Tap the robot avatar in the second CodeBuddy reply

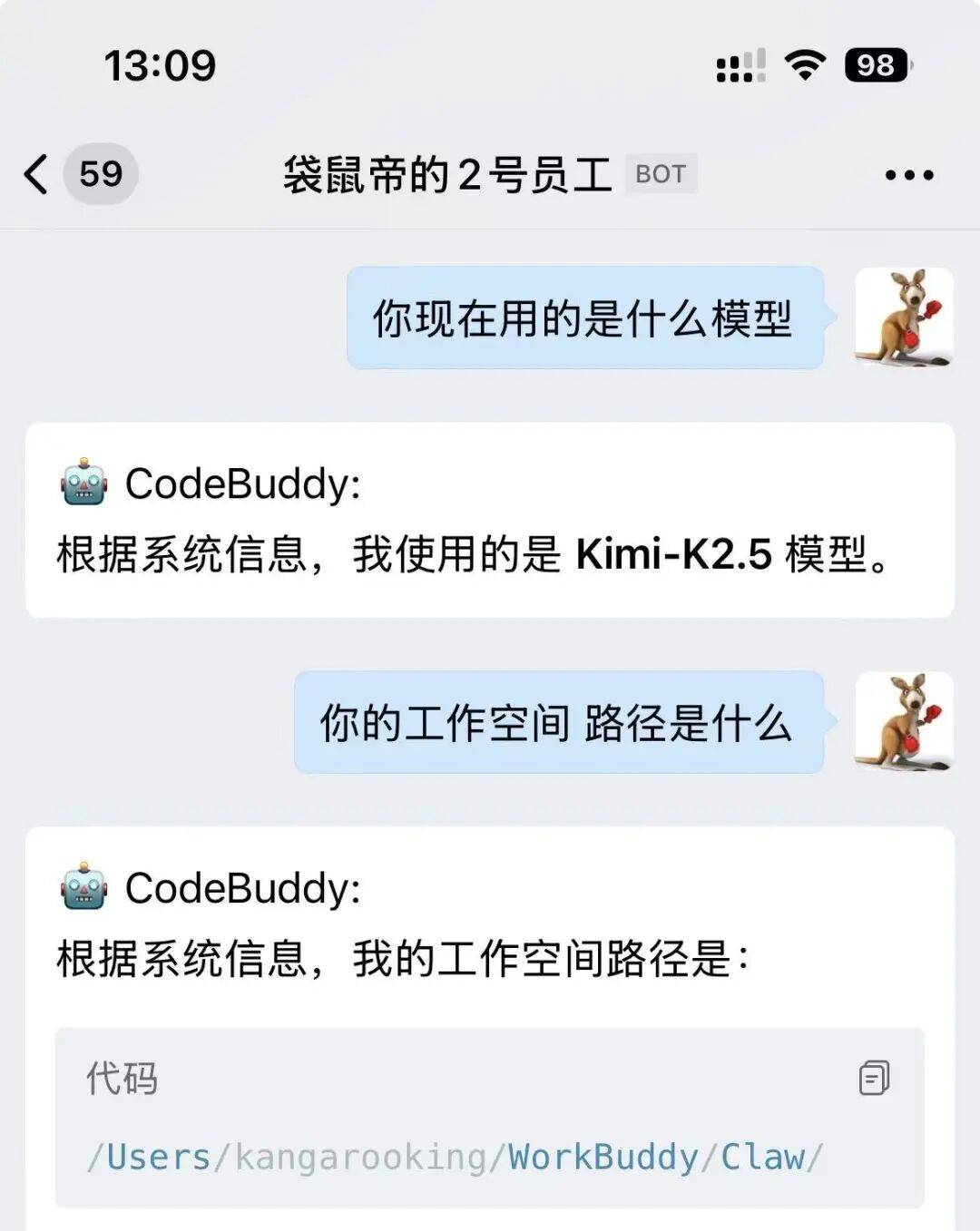pos(83,890)
